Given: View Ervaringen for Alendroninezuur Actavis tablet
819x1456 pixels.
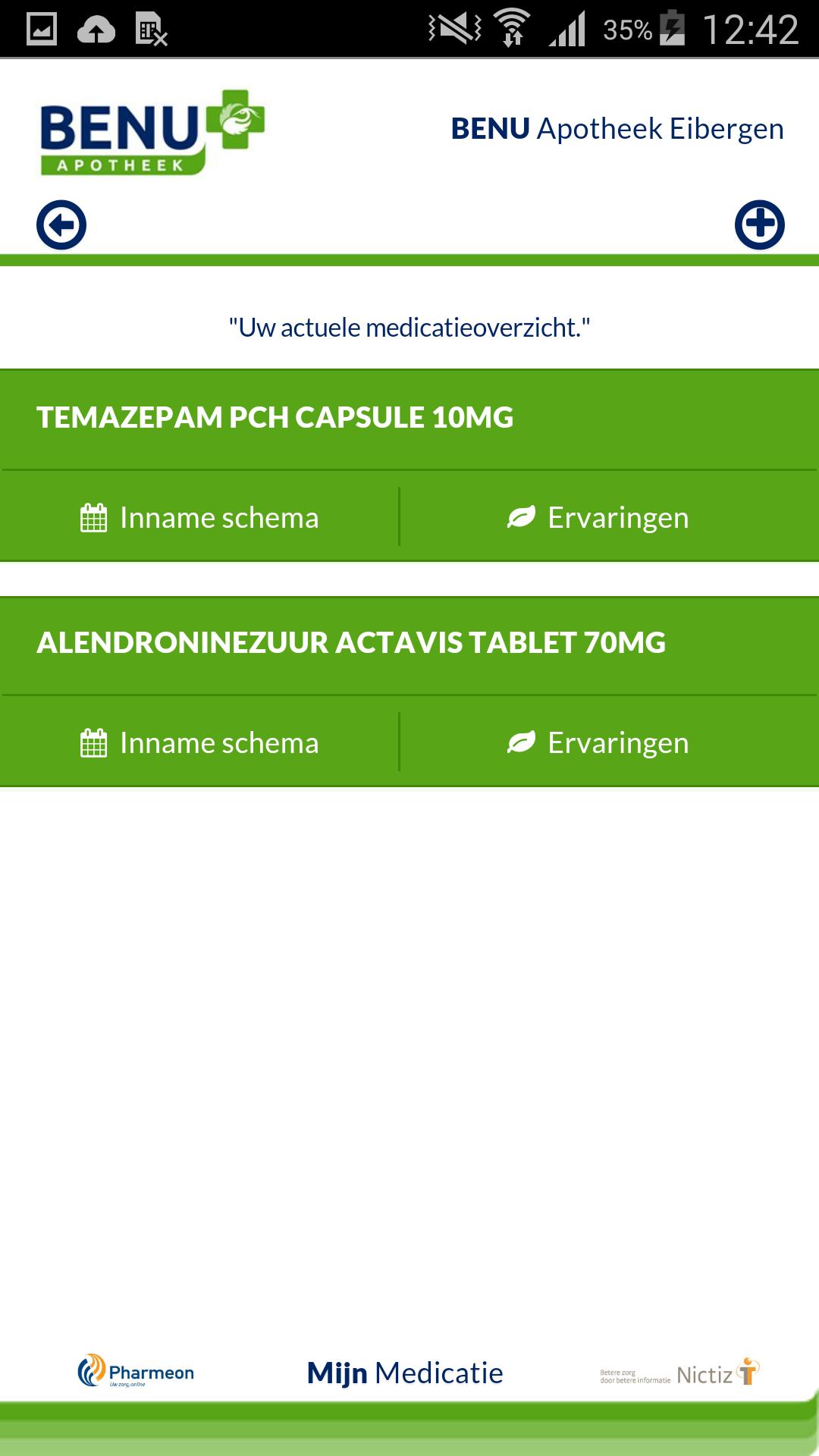Looking at the screenshot, I should [599, 743].
